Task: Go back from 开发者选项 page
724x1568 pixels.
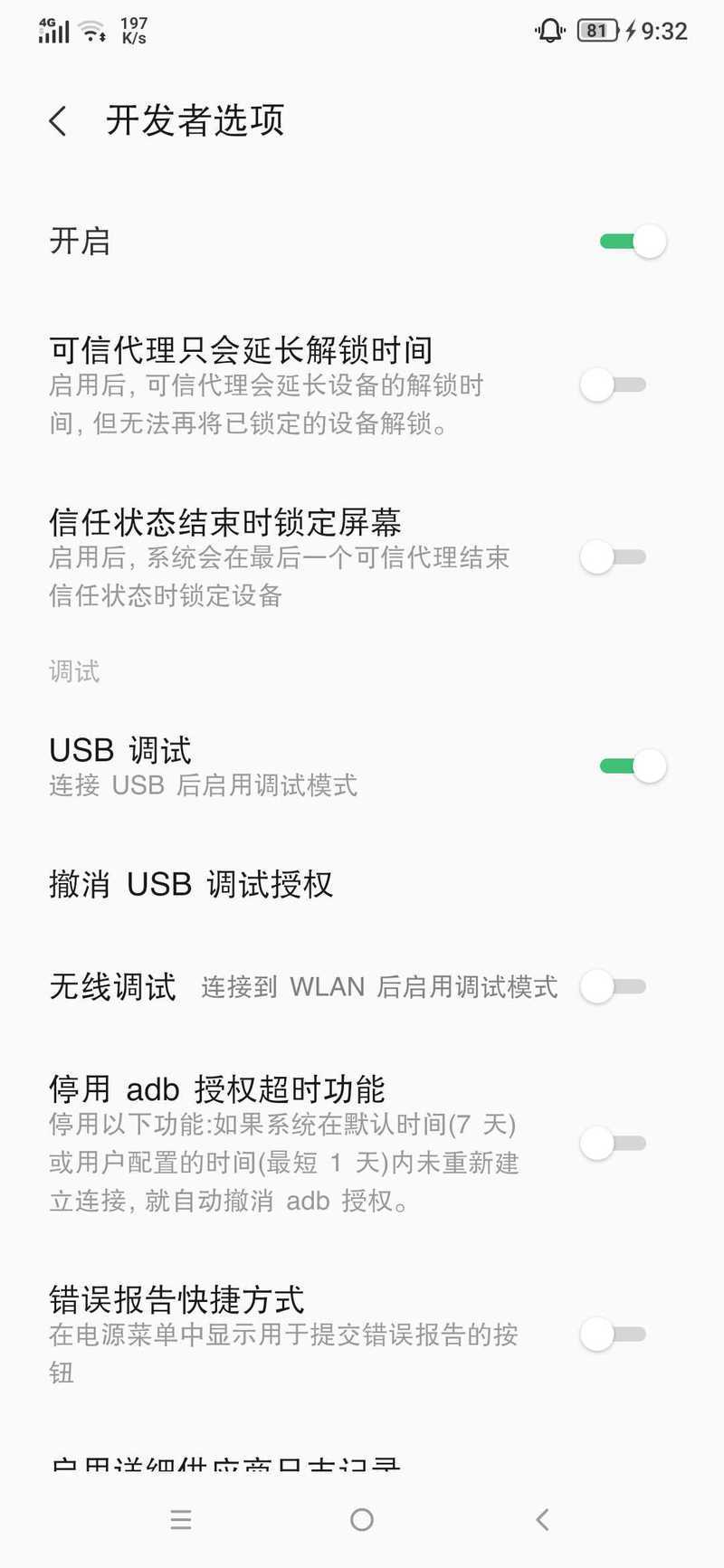Action: pos(58,121)
